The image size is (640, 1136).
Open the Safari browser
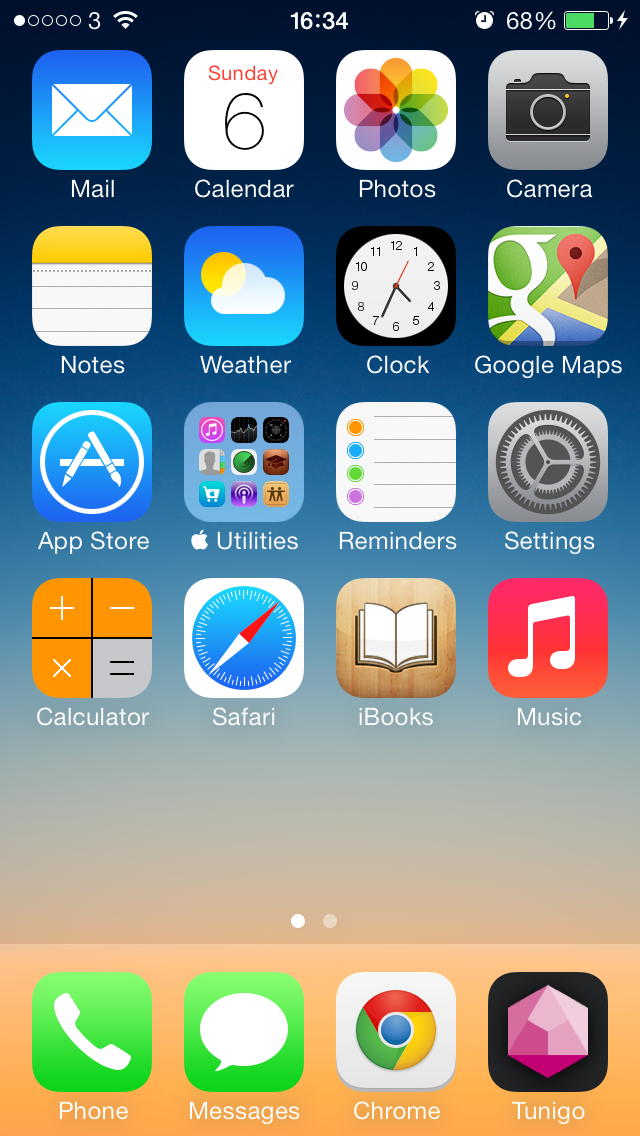click(244, 638)
